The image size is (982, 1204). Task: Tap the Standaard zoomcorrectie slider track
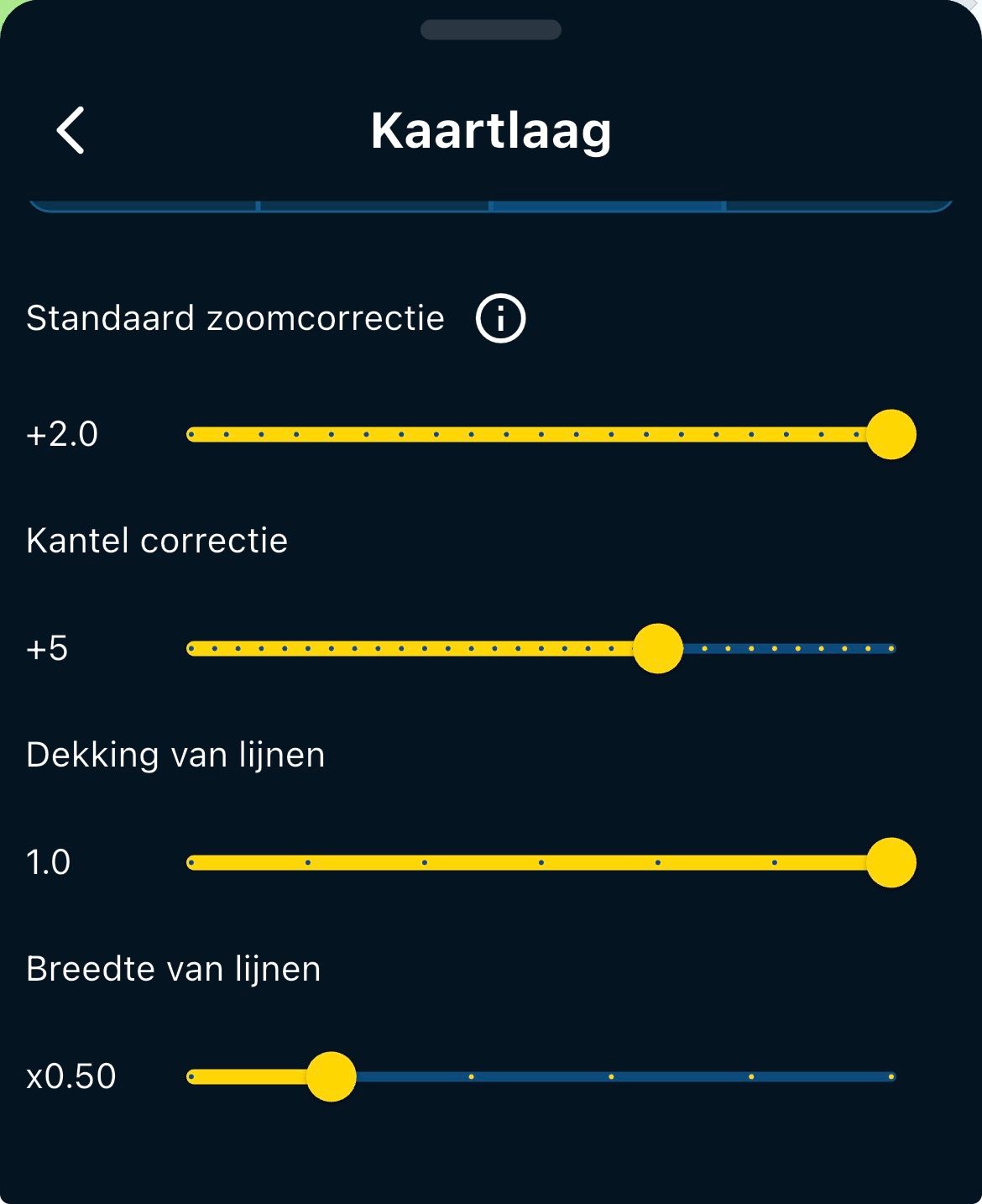tap(541, 435)
